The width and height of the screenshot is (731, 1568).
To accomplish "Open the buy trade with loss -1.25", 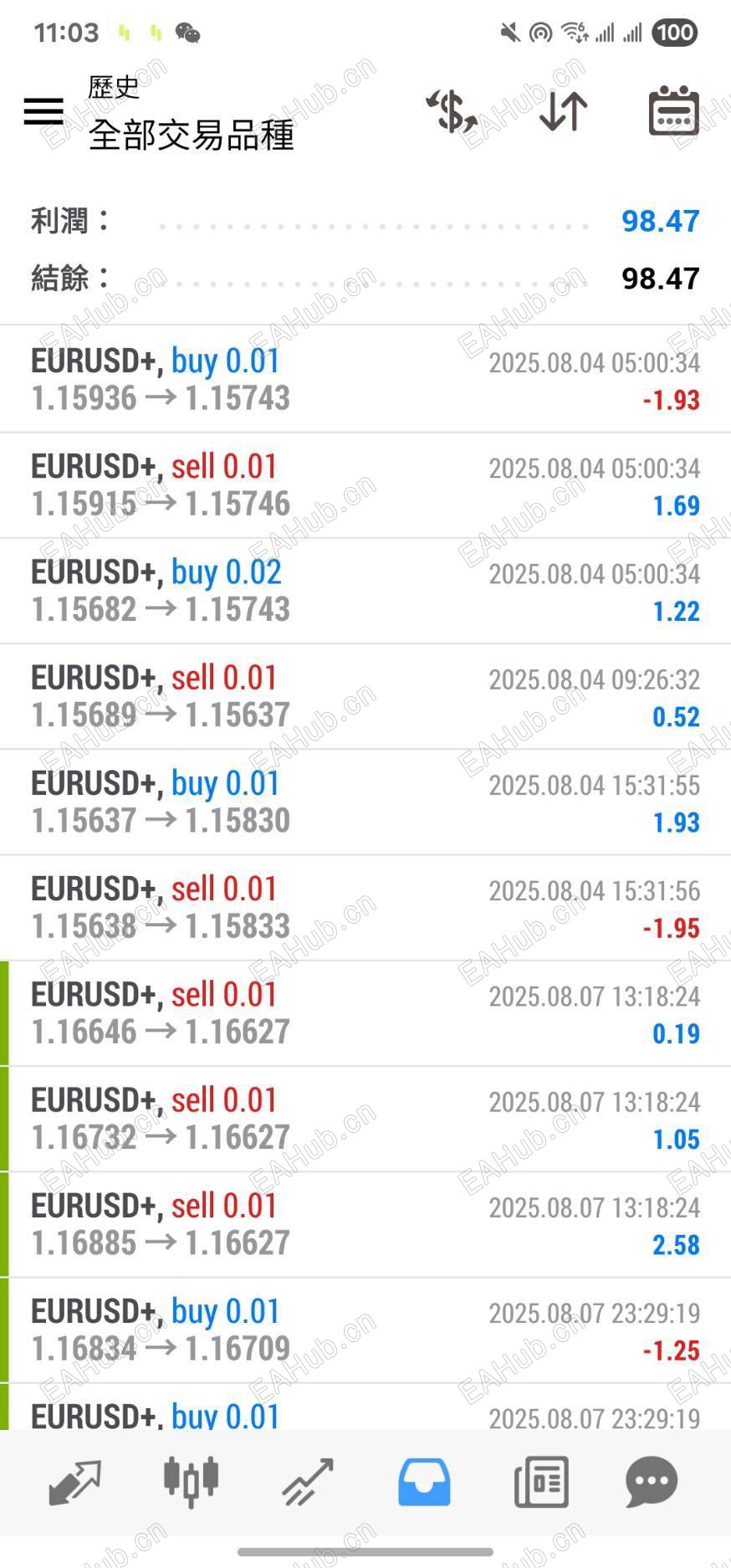I will (x=365, y=1330).
